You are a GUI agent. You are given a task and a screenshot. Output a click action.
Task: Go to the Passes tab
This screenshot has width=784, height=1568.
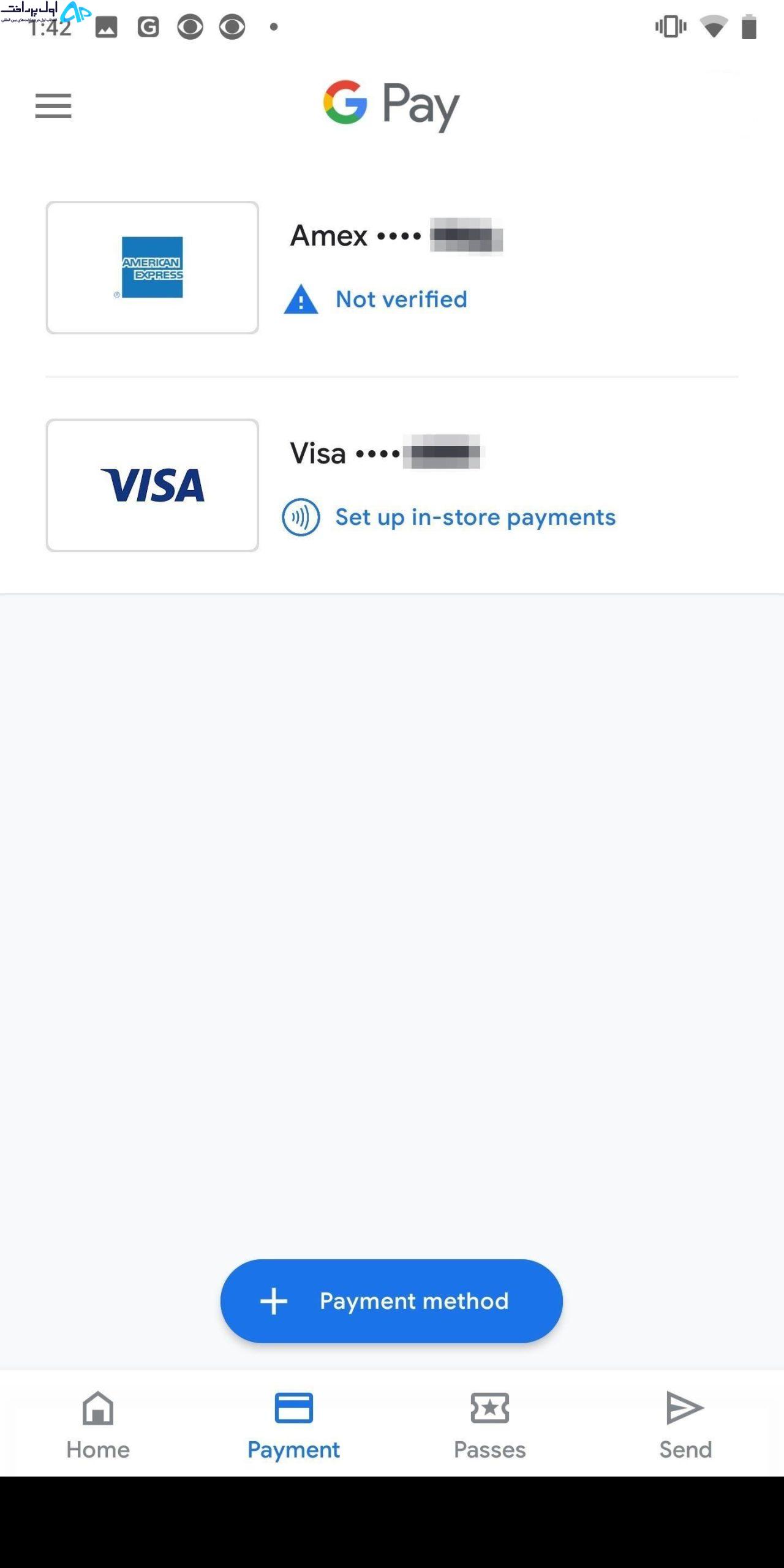(x=489, y=1425)
